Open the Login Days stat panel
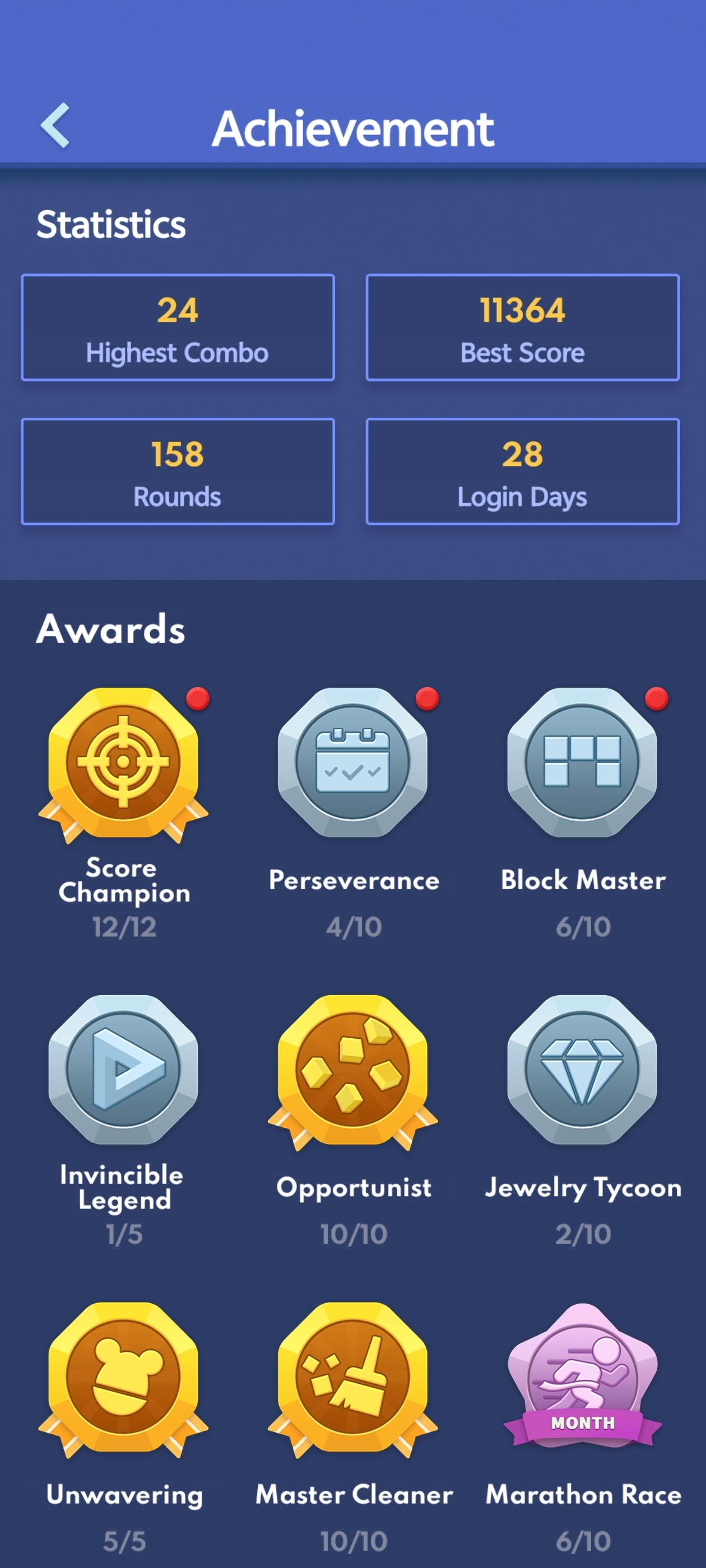The width and height of the screenshot is (706, 1568). pyautogui.click(x=523, y=472)
